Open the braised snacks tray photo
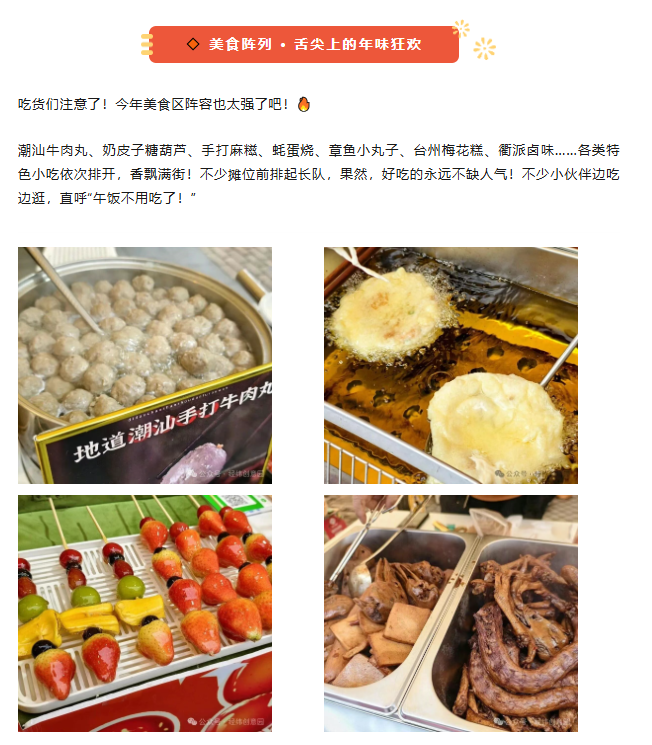Screen dimensions: 652x745 (x=450, y=612)
